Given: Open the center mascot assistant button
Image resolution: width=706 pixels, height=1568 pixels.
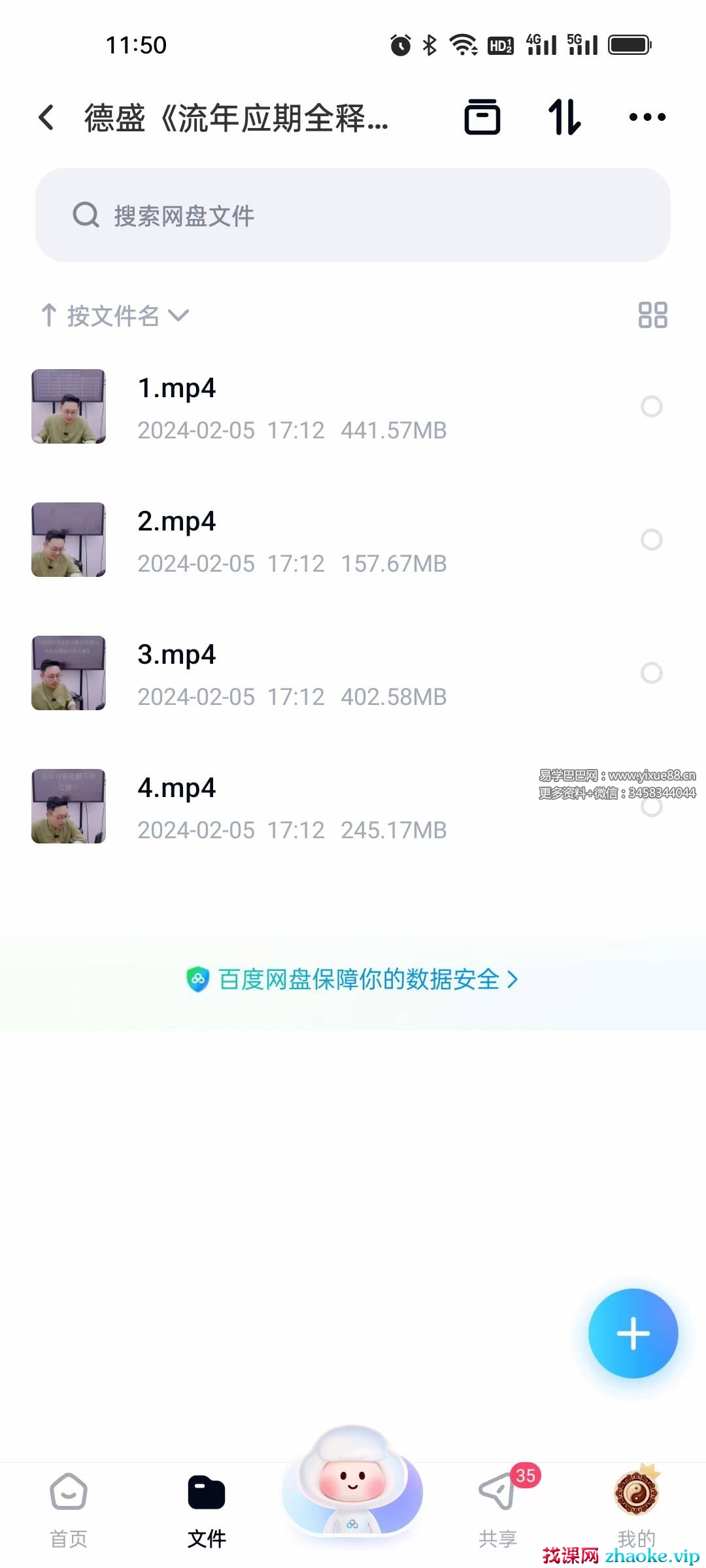Looking at the screenshot, I should coord(352,1484).
